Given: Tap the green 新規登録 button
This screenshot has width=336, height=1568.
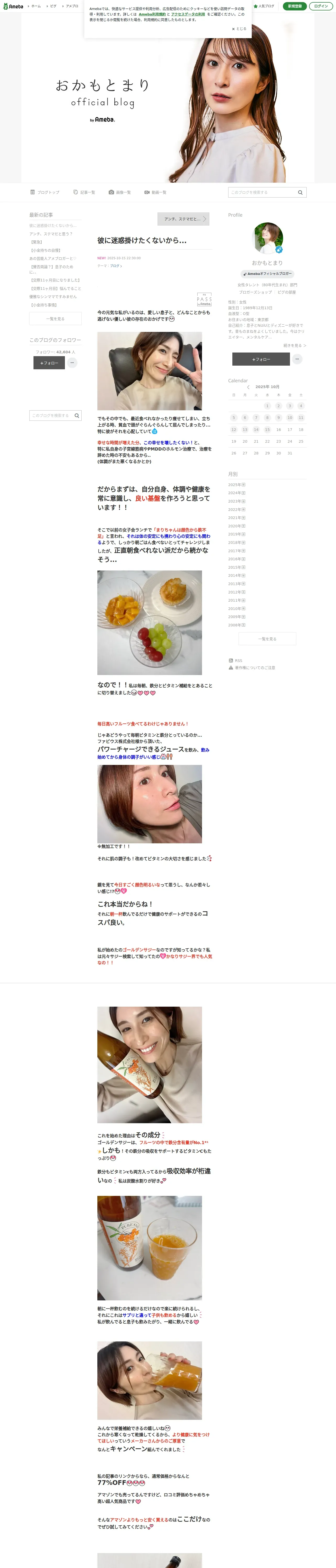Looking at the screenshot, I should pos(295,6).
